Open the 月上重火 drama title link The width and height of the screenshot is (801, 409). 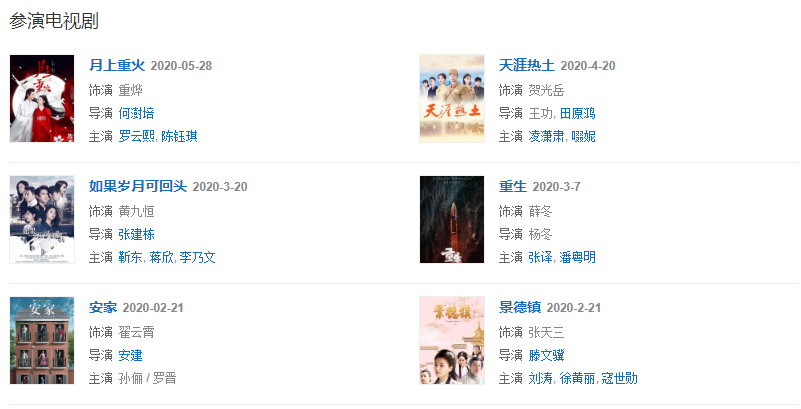117,66
